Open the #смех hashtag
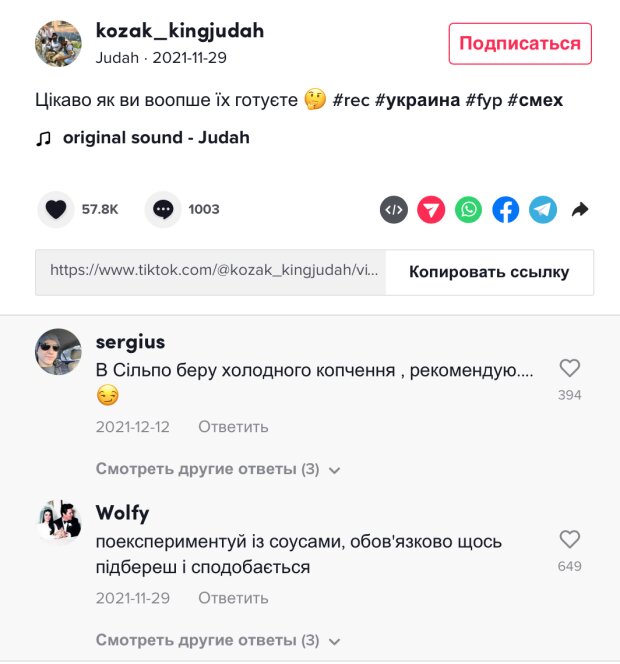Viewport: 620px width, 664px height. [535, 100]
